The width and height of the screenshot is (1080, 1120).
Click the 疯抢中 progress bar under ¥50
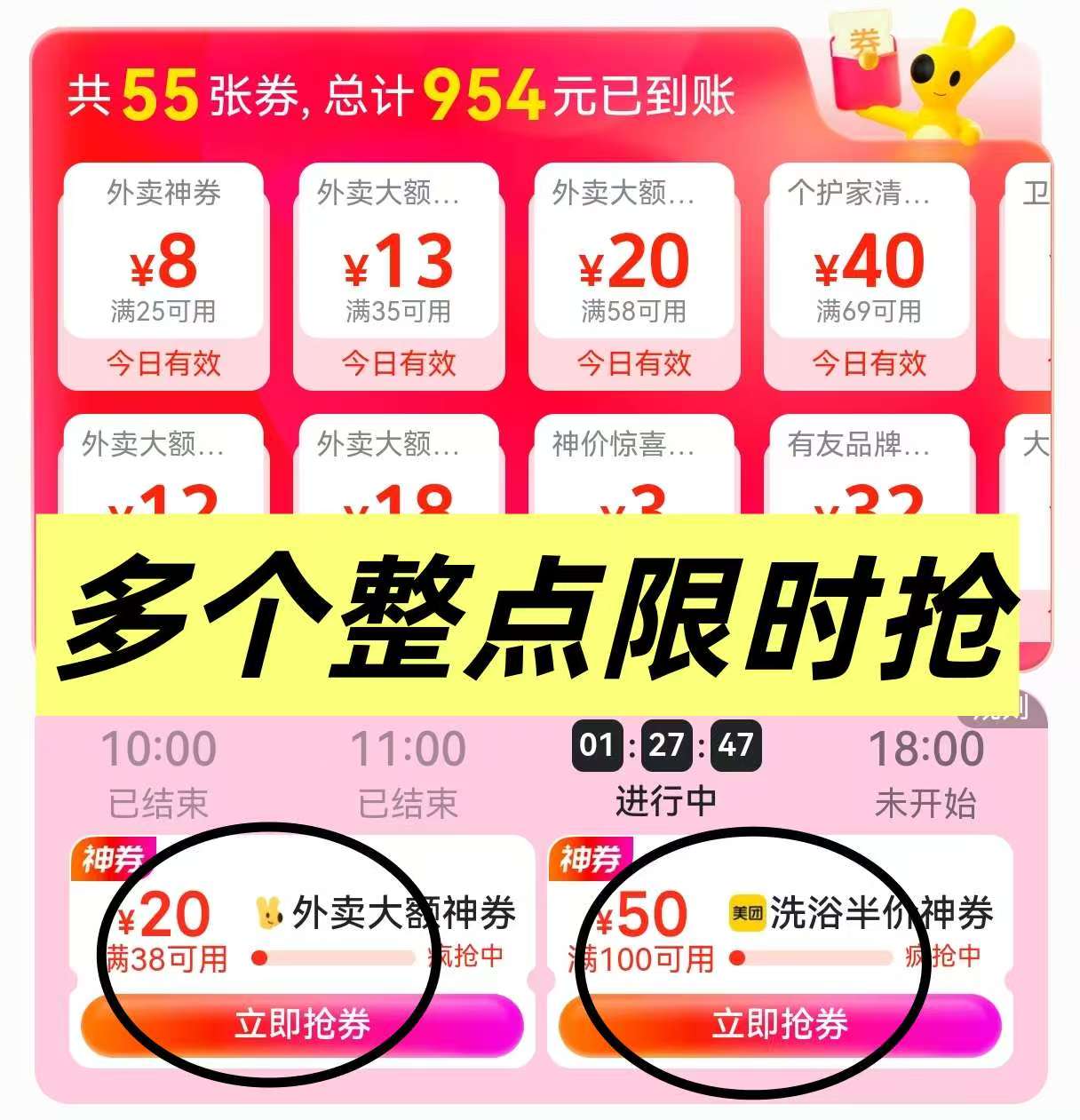pos(813,959)
